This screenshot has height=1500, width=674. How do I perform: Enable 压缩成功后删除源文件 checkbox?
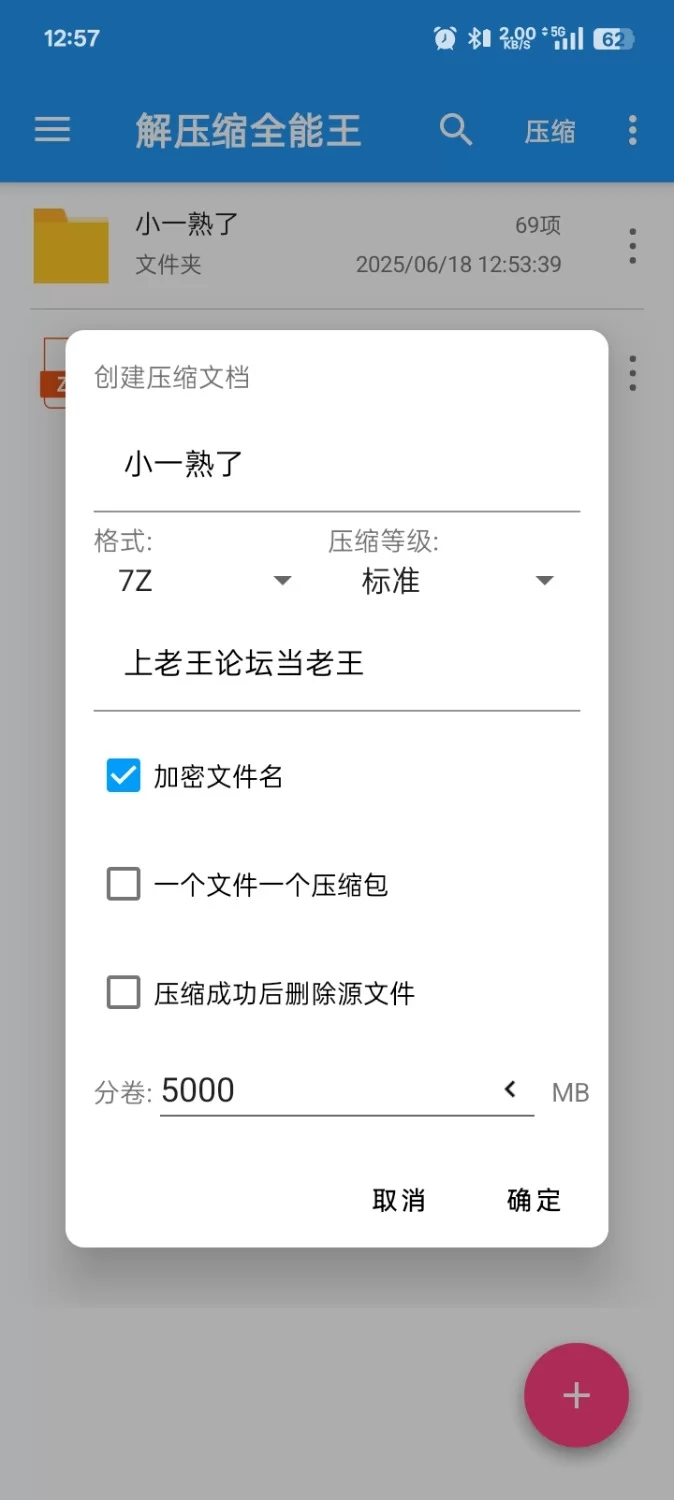(123, 993)
